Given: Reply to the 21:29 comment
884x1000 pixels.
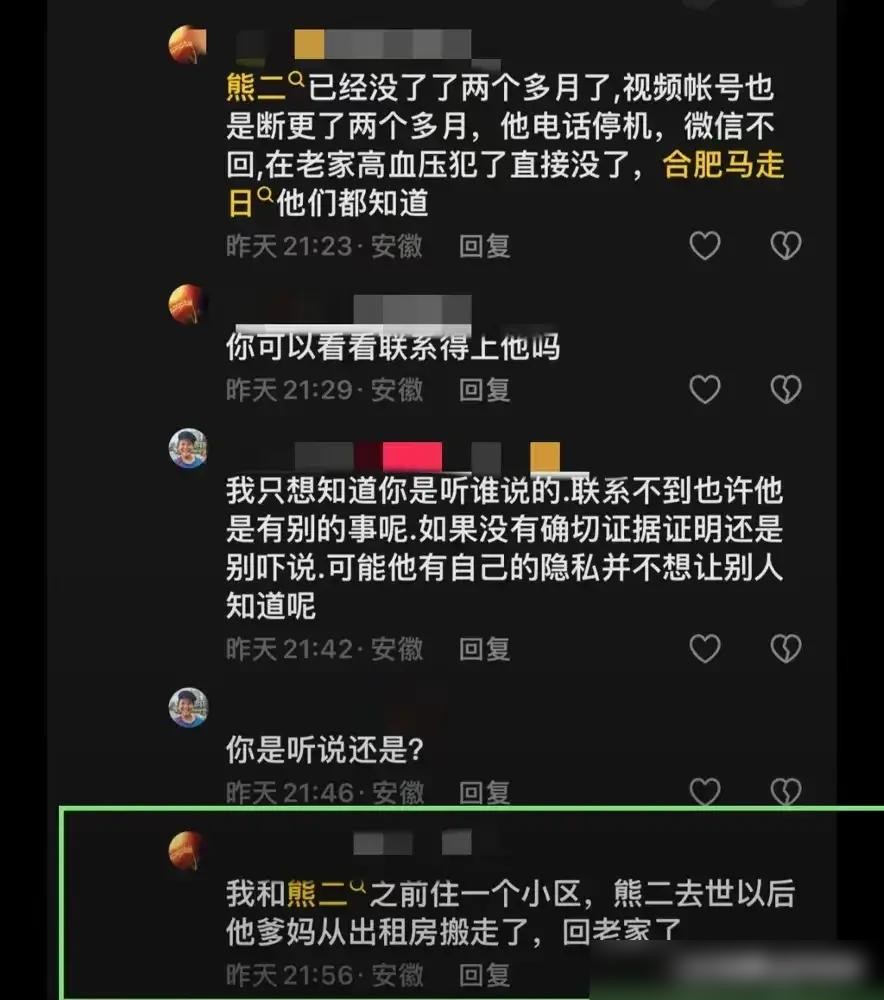Looking at the screenshot, I should [484, 389].
